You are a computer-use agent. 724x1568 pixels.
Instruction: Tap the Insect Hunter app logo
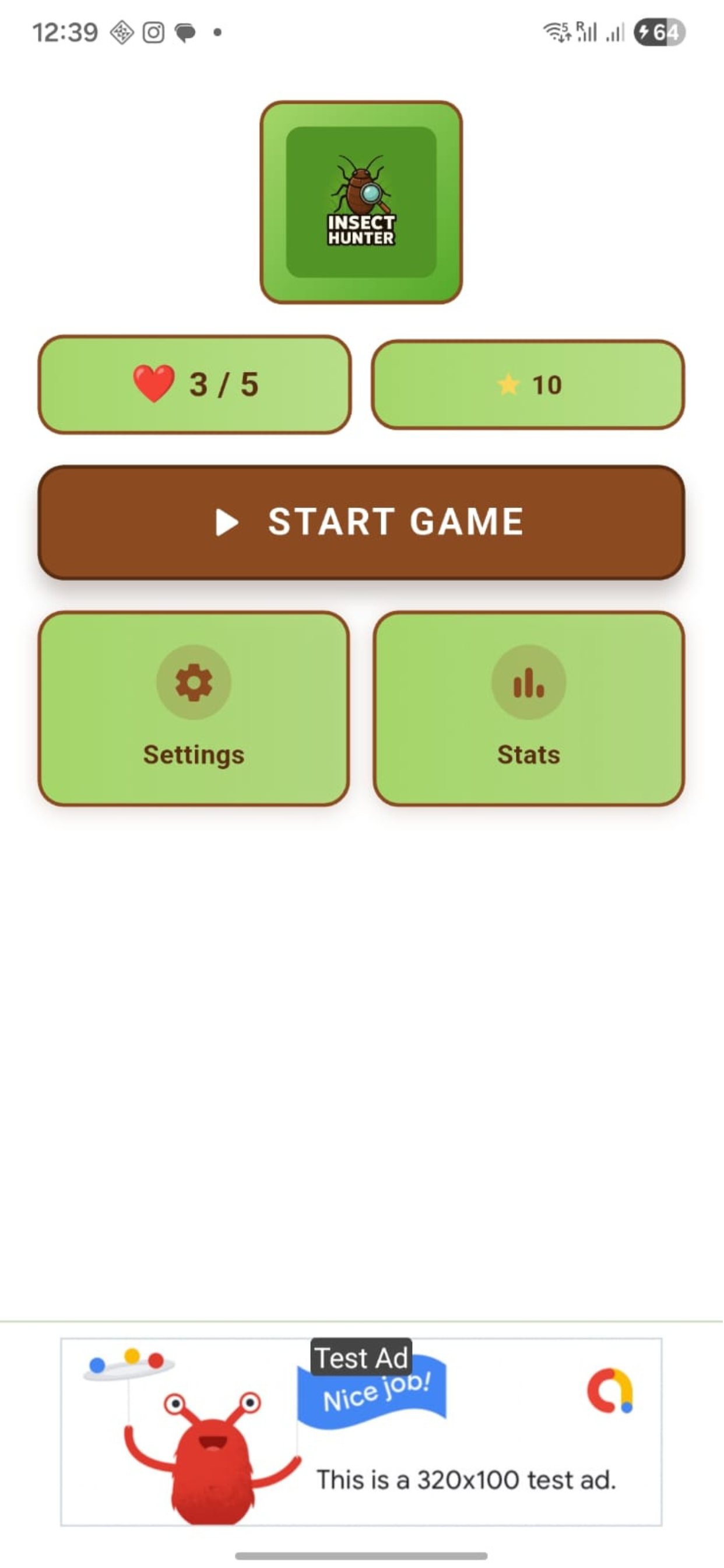[x=361, y=202]
